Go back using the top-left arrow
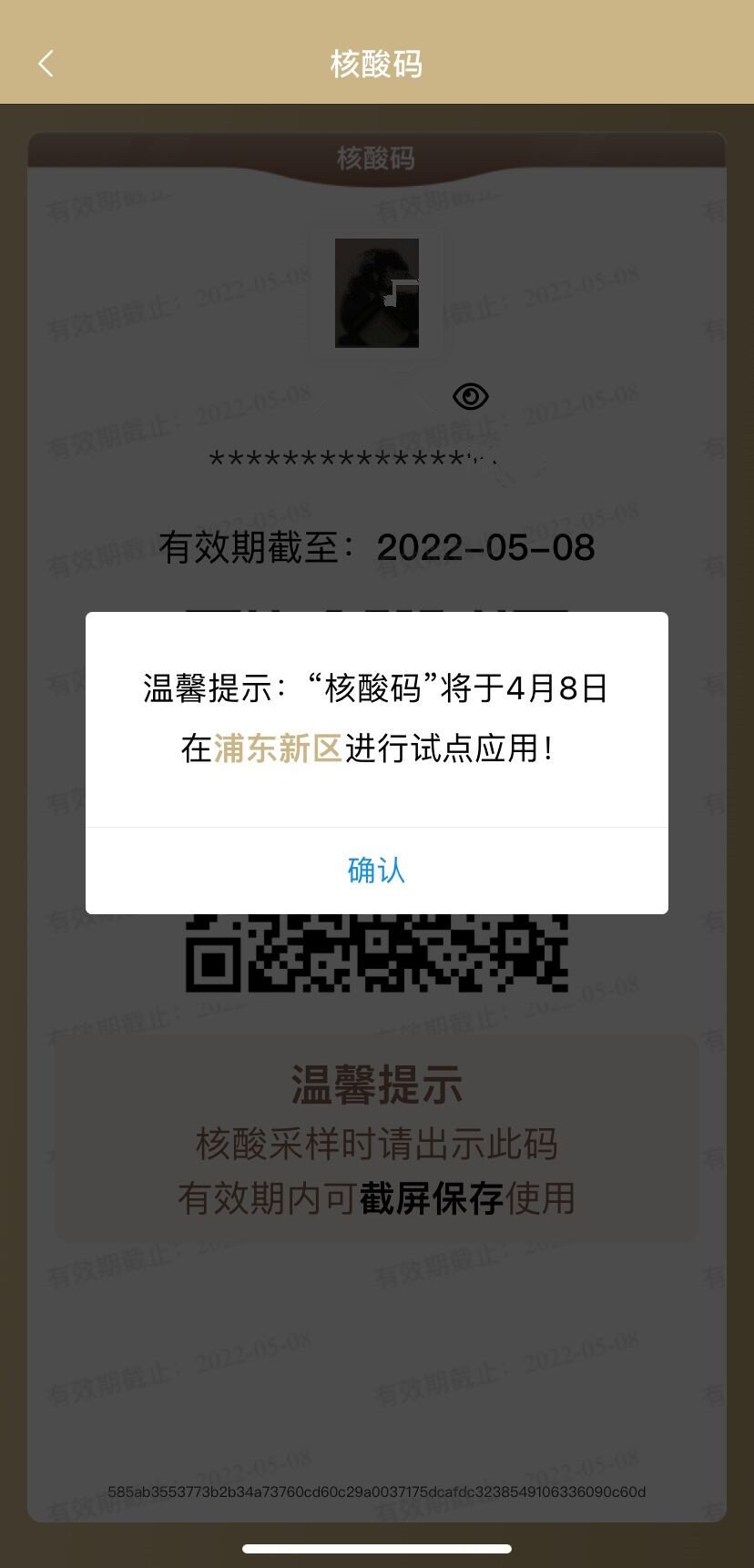Viewport: 754px width, 1568px height. [46, 64]
